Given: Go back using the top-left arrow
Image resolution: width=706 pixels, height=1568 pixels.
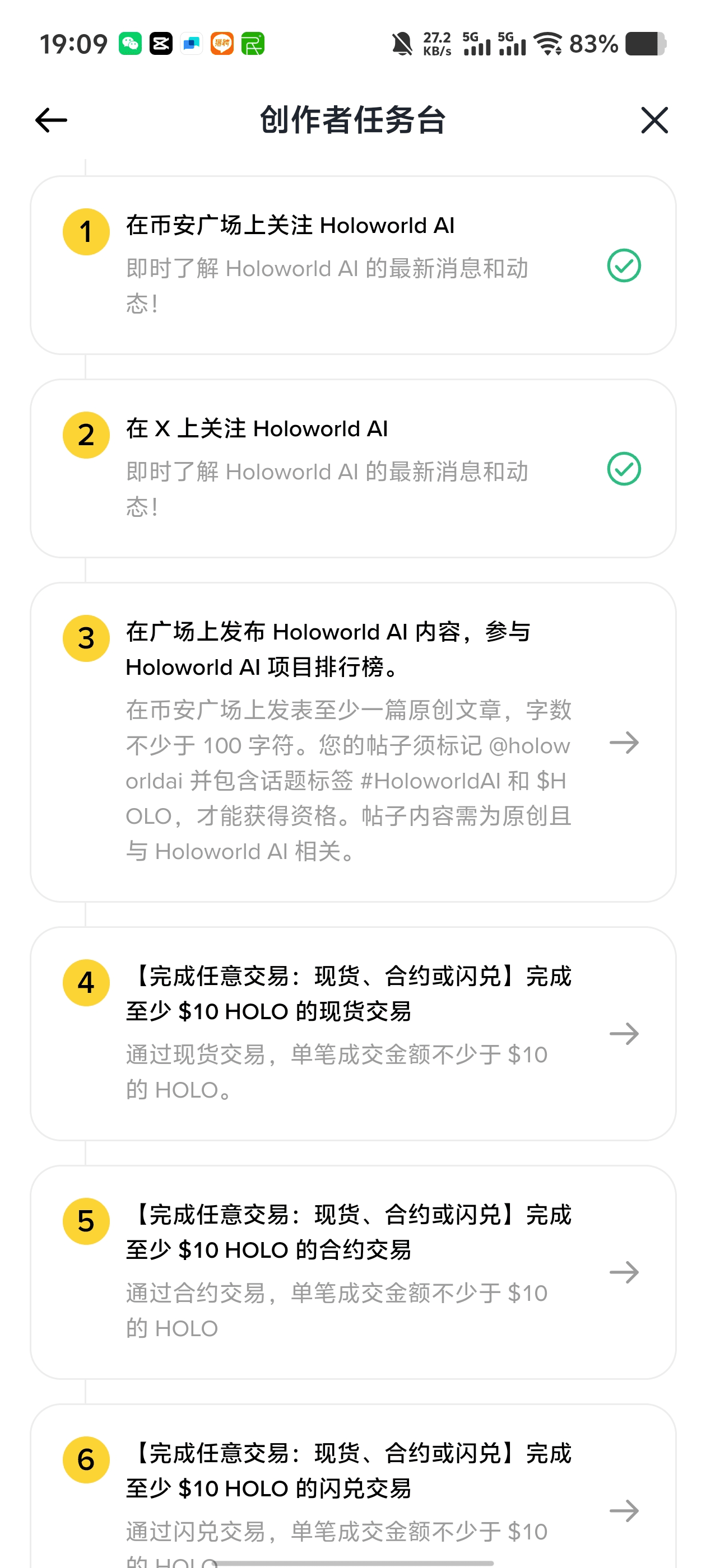Looking at the screenshot, I should 51,120.
